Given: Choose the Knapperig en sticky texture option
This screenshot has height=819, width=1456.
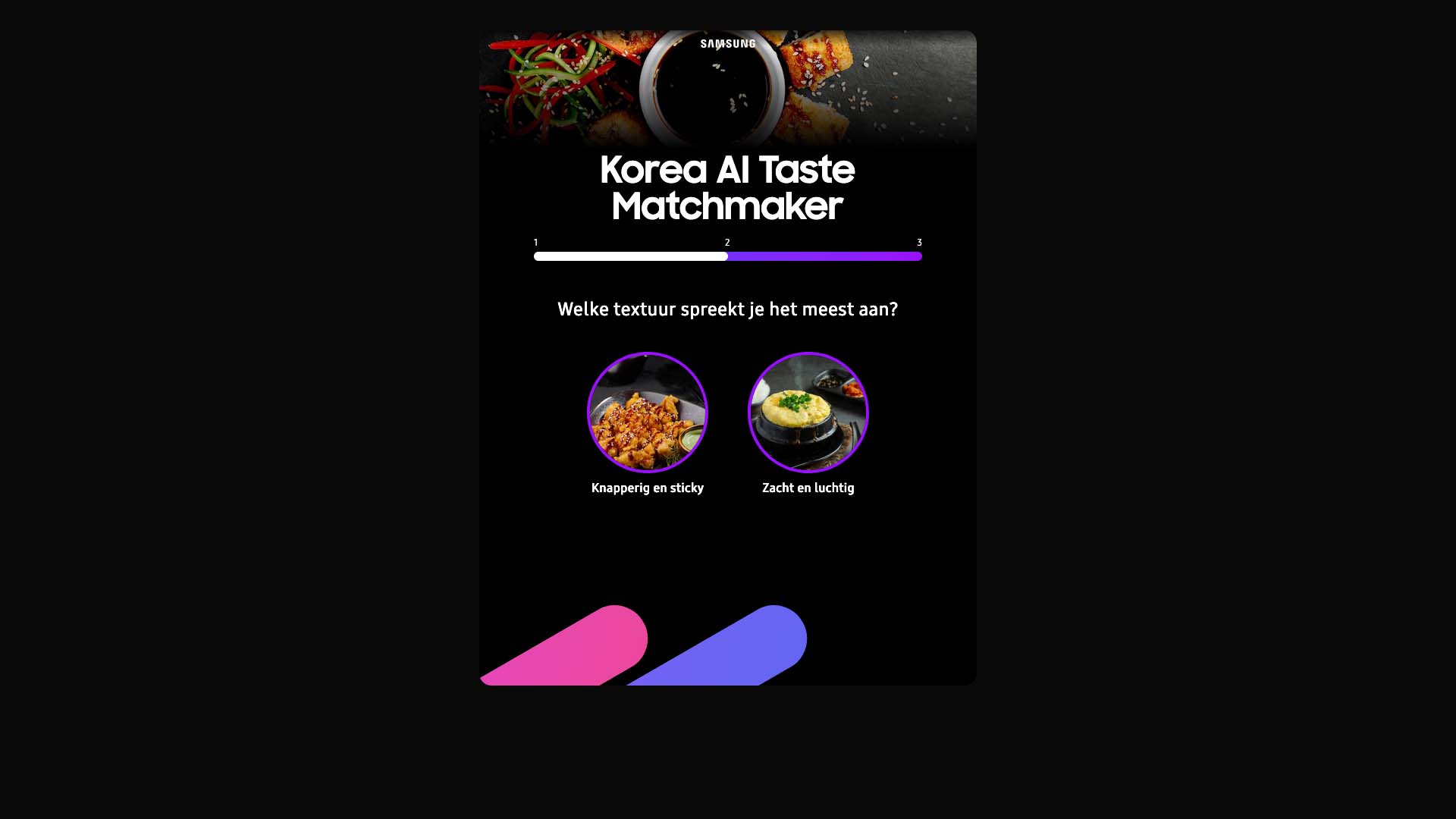Looking at the screenshot, I should pos(647,413).
